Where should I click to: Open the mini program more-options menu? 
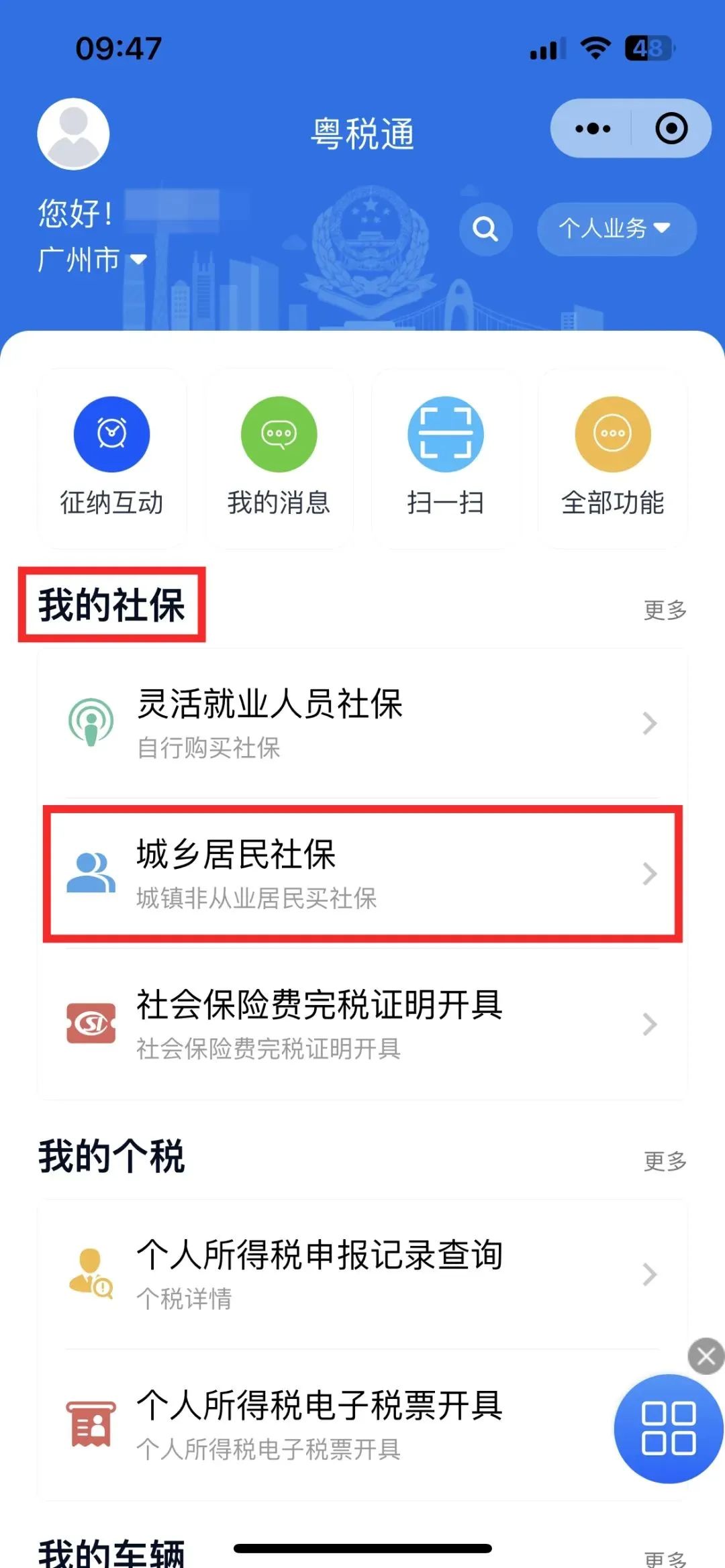click(x=593, y=128)
